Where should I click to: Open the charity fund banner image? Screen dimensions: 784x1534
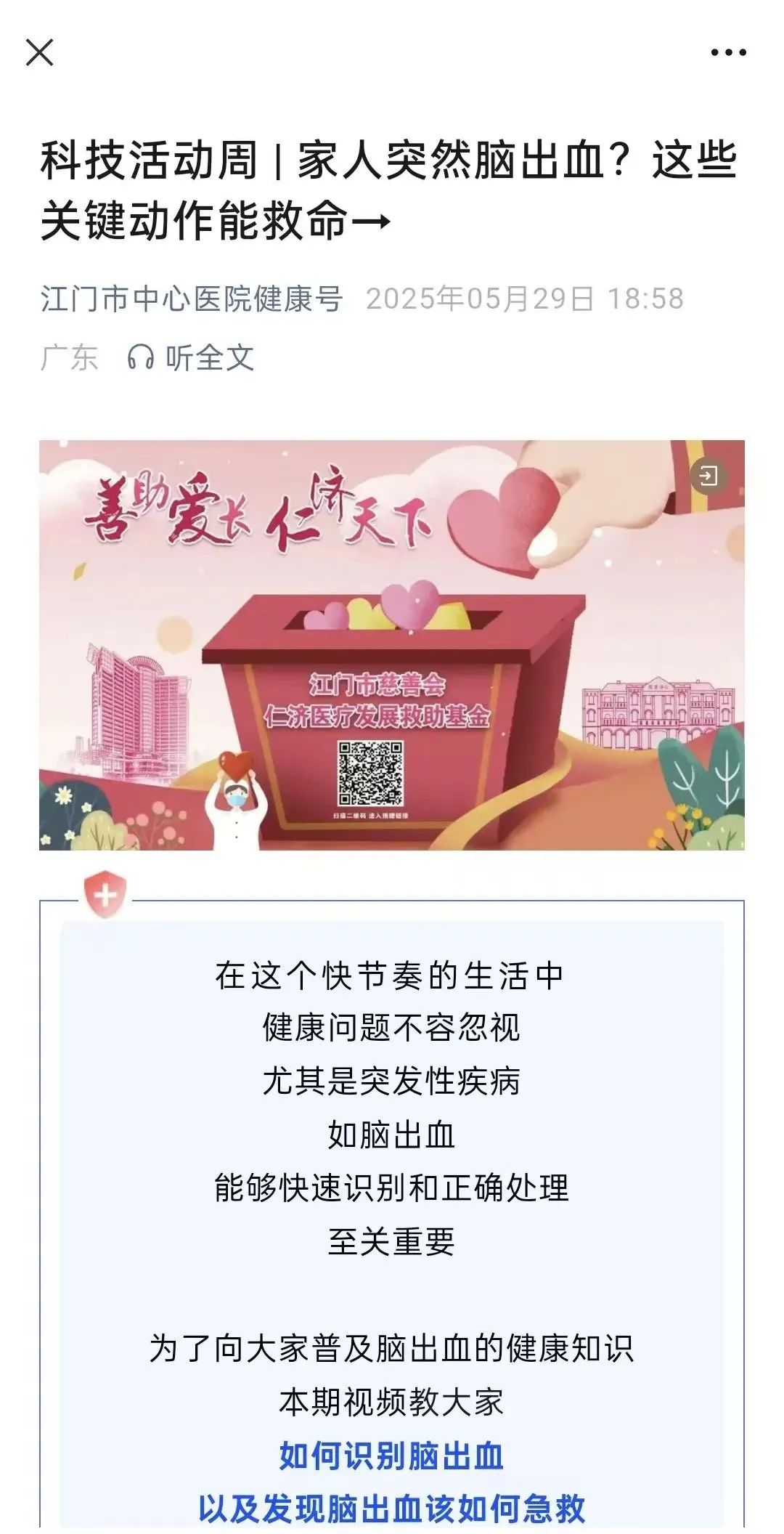(x=391, y=644)
